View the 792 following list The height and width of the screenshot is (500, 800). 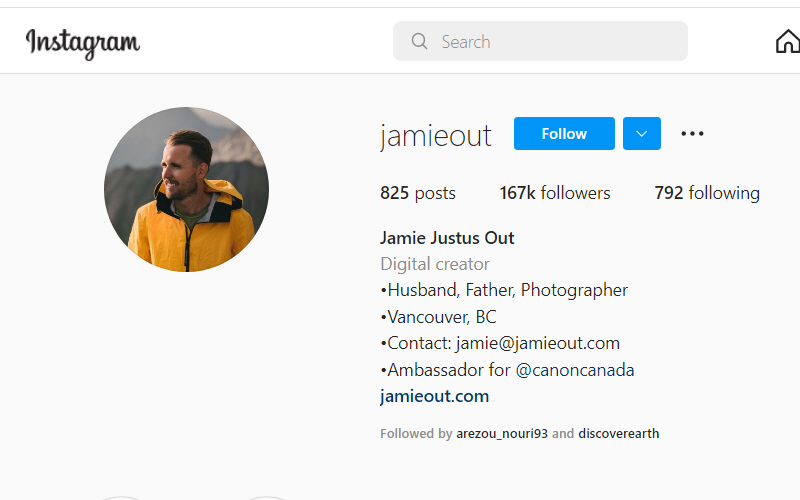coord(707,193)
